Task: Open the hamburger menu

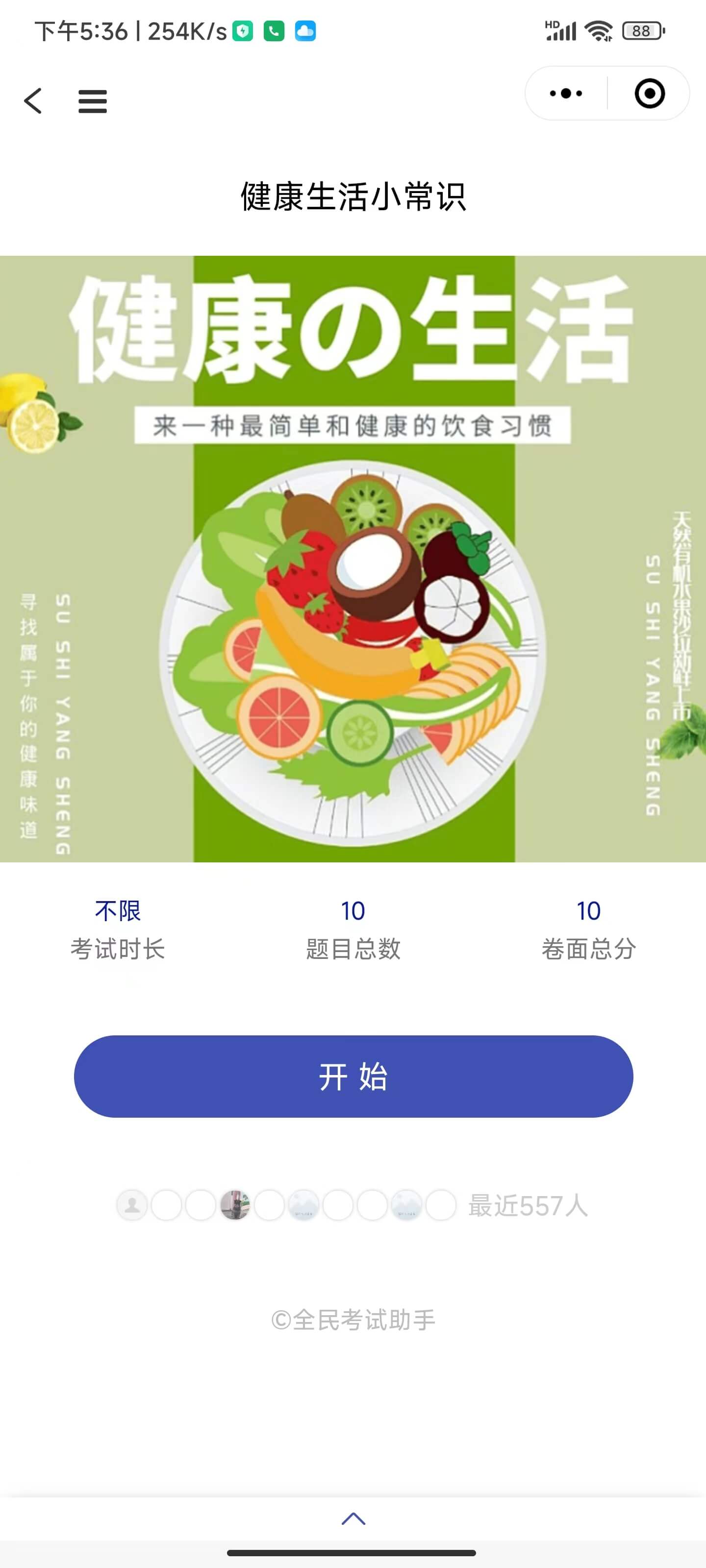Action: point(93,101)
